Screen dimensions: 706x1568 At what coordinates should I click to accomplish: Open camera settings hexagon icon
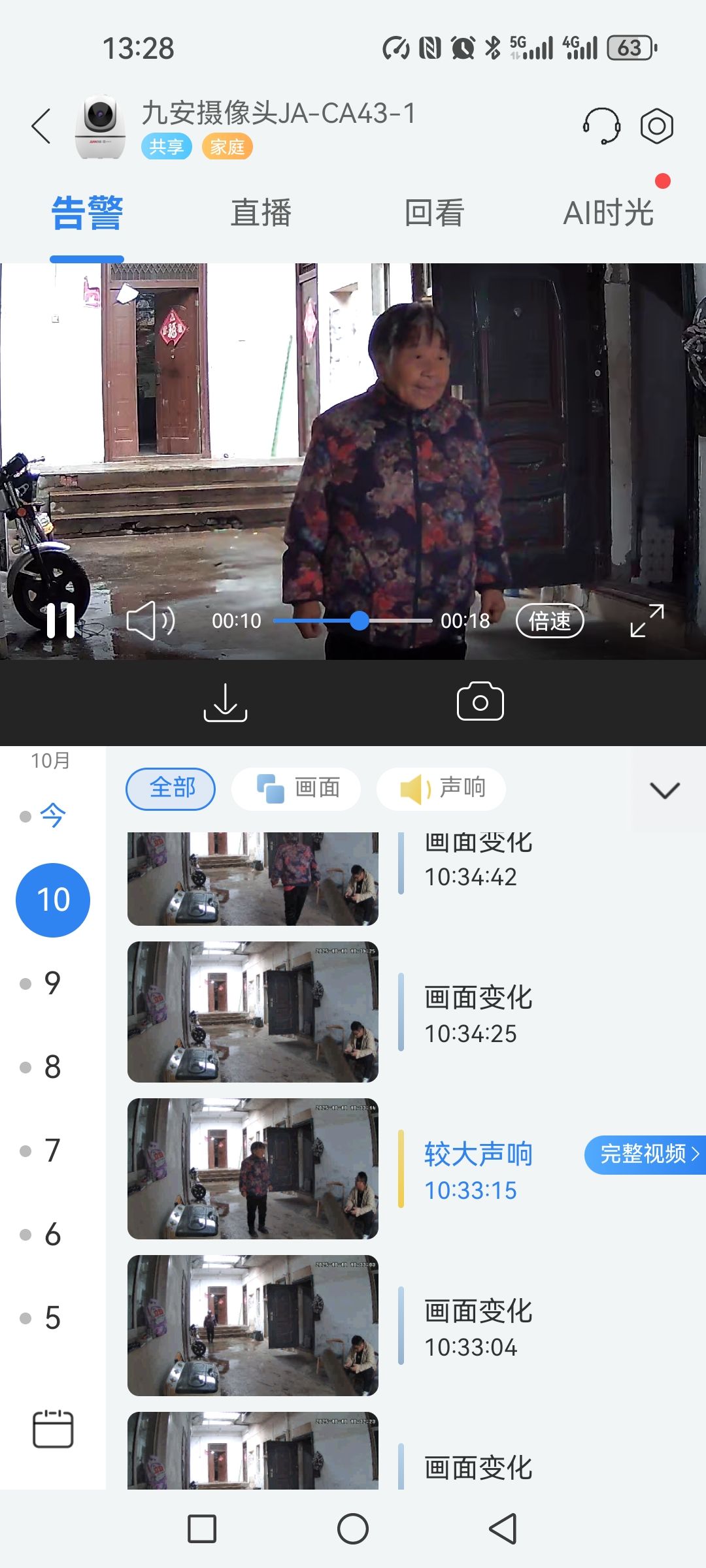[656, 125]
